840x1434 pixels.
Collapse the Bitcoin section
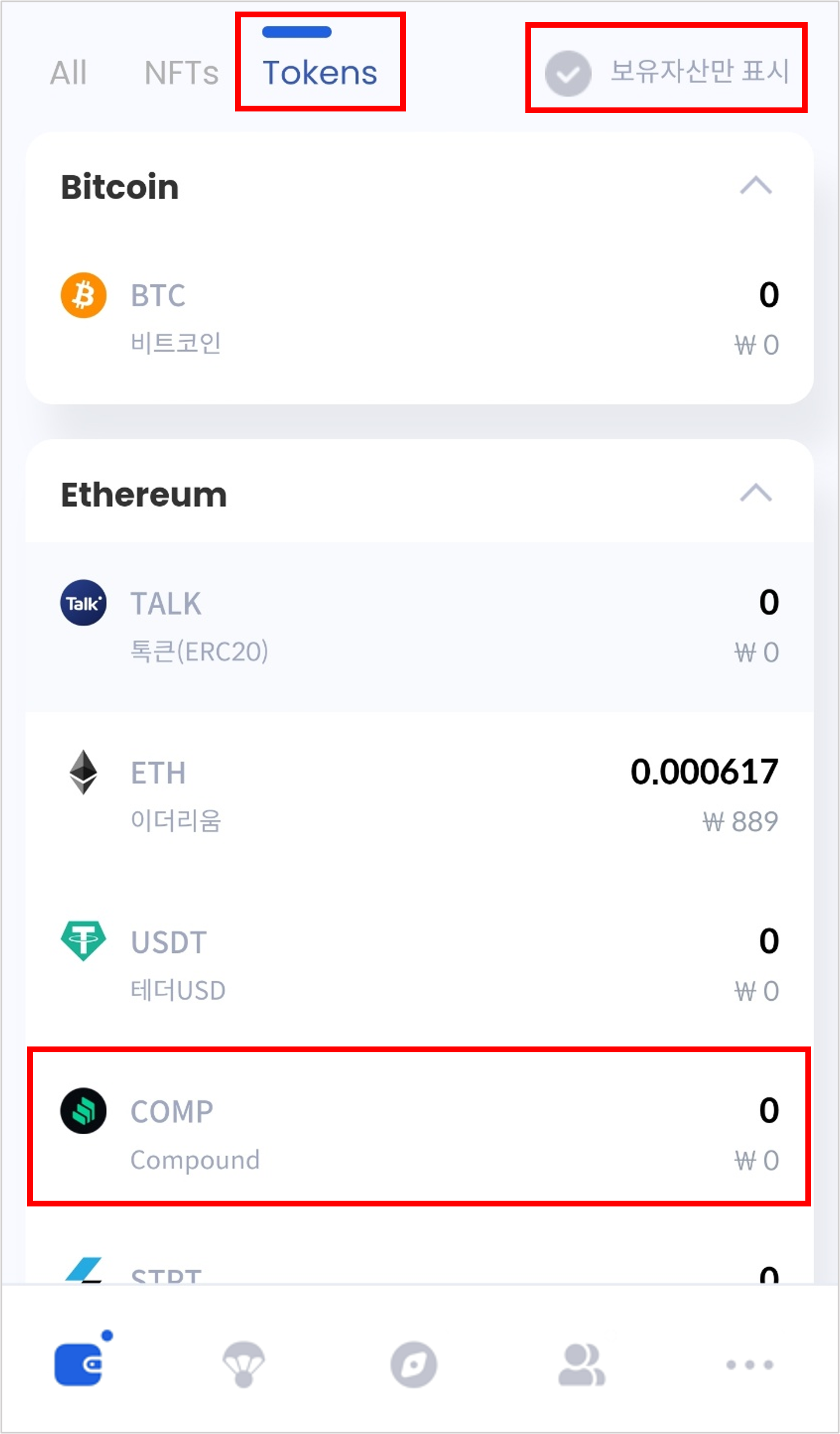pyautogui.click(x=756, y=186)
